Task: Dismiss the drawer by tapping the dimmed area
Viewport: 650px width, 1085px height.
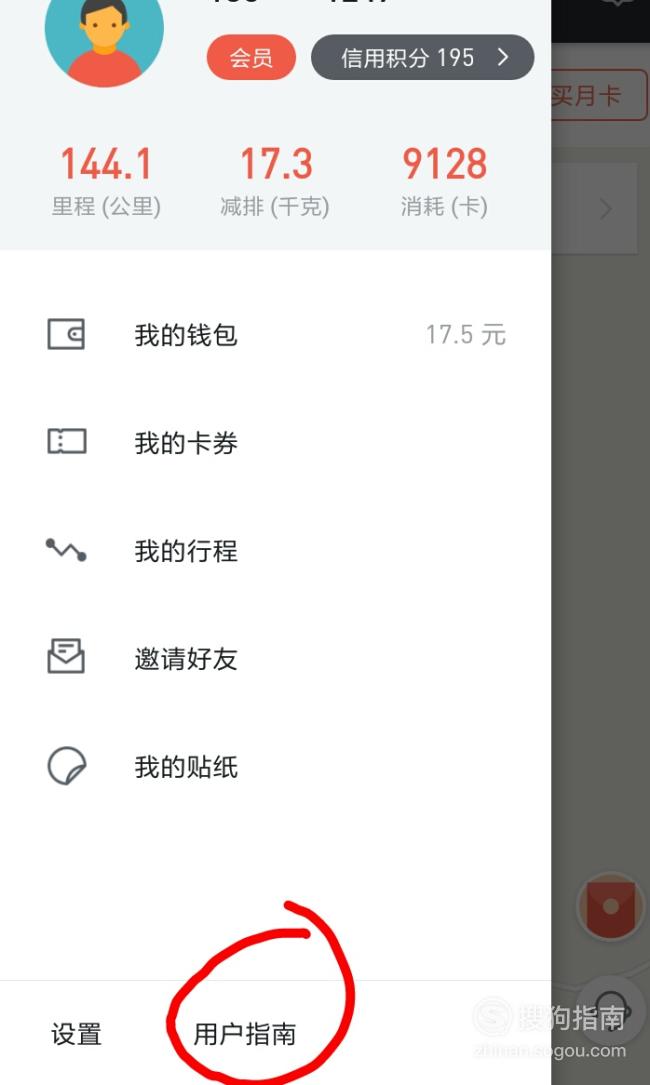Action: pyautogui.click(x=600, y=554)
